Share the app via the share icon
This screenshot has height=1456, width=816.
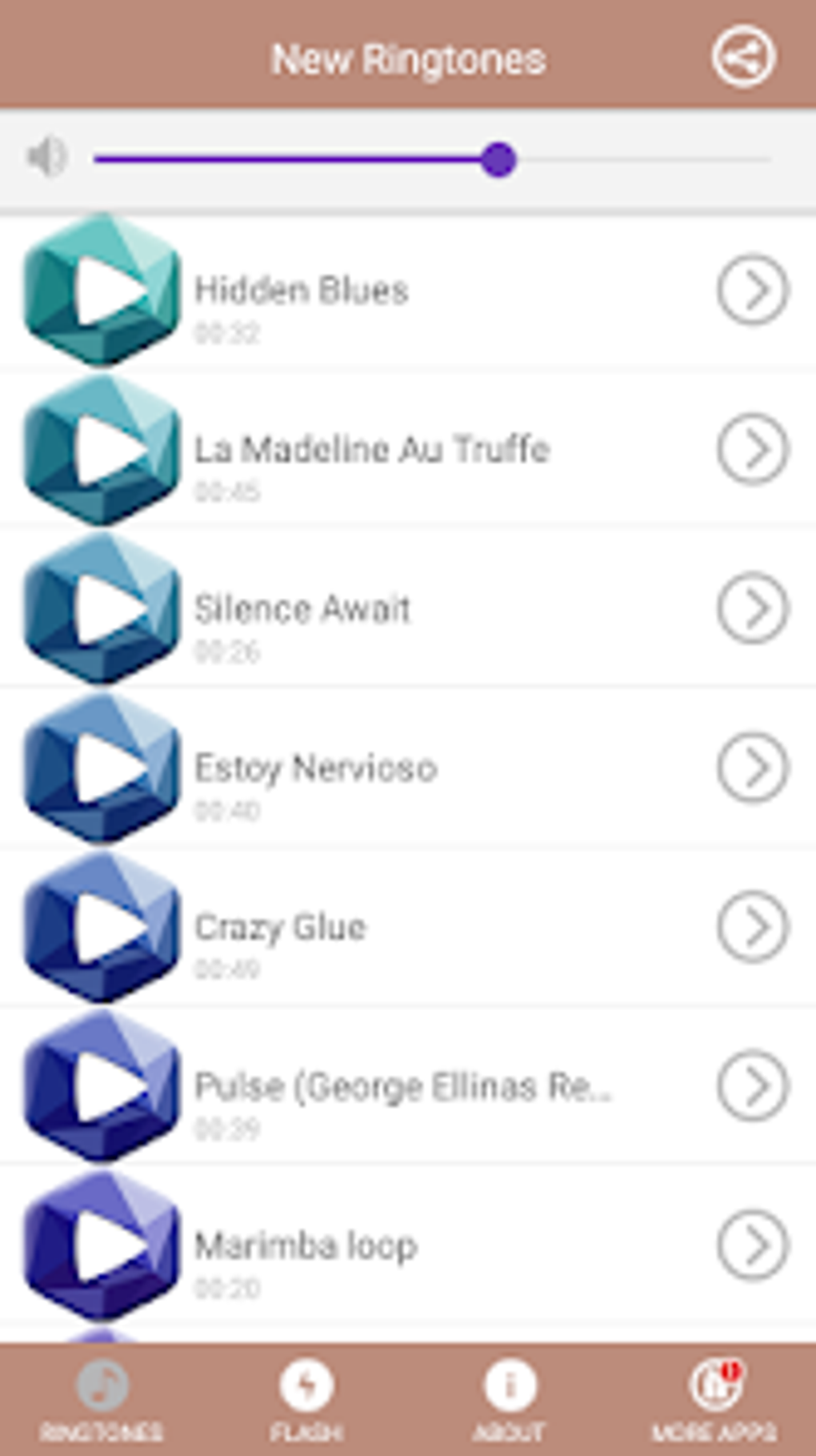point(743,58)
